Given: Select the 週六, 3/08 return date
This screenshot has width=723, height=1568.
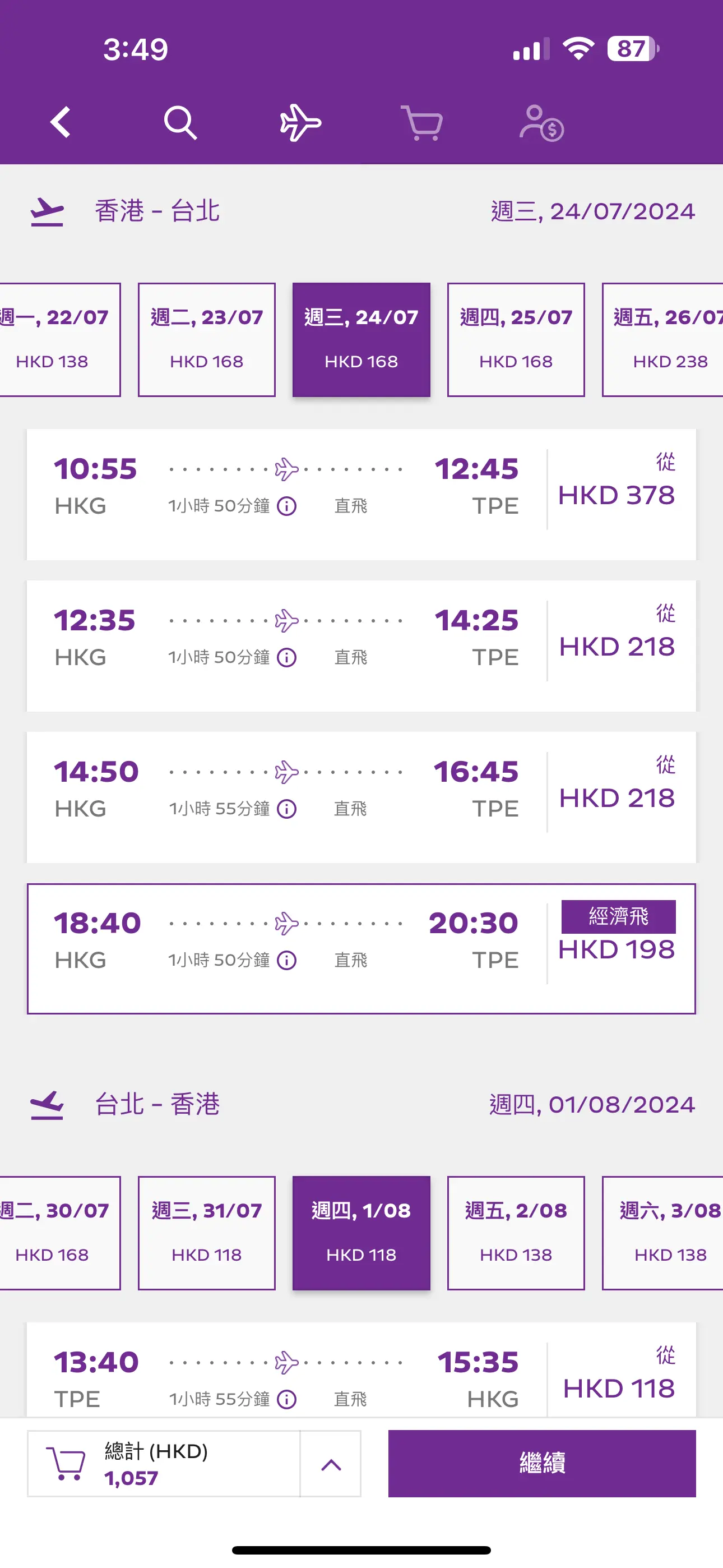Looking at the screenshot, I should 662,1233.
